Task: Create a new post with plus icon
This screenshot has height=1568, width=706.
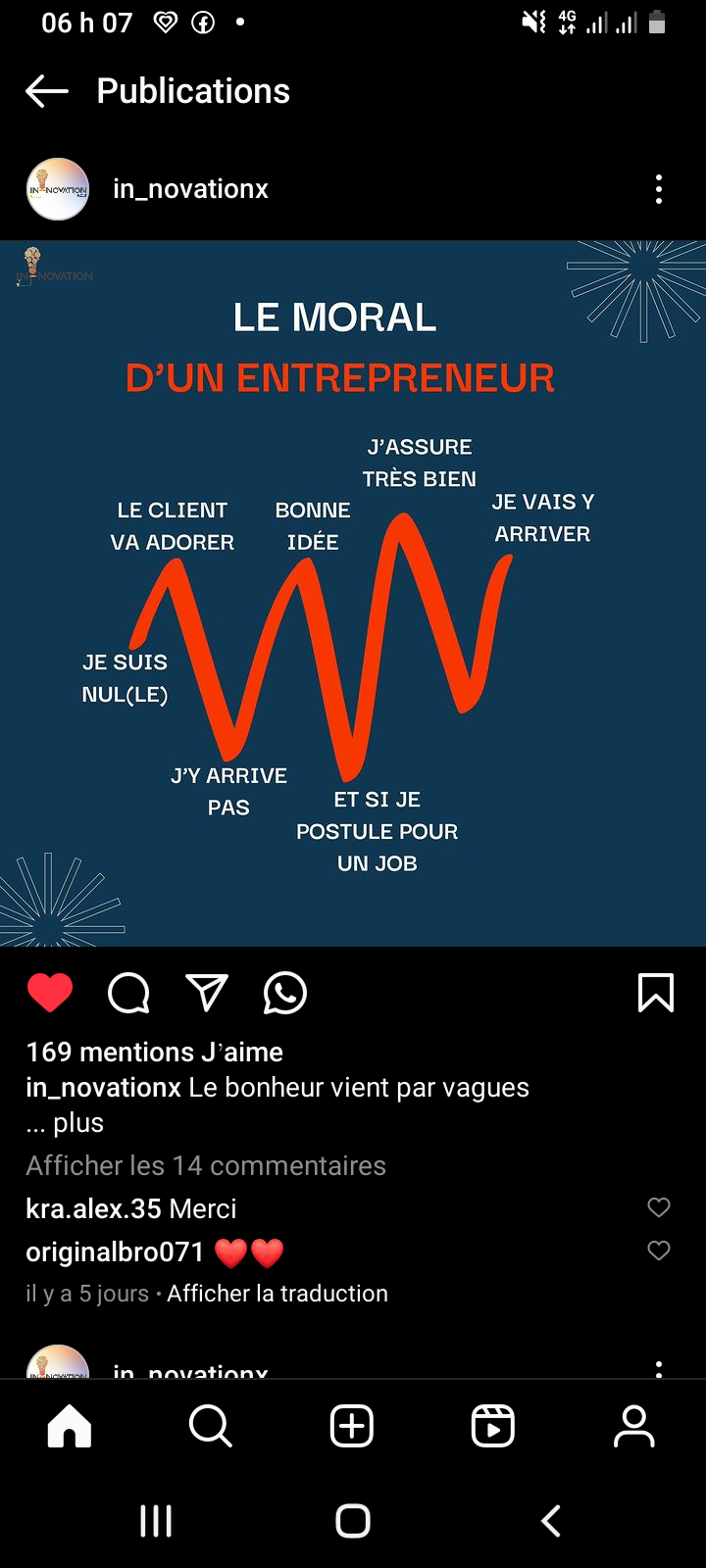Action: [352, 1427]
